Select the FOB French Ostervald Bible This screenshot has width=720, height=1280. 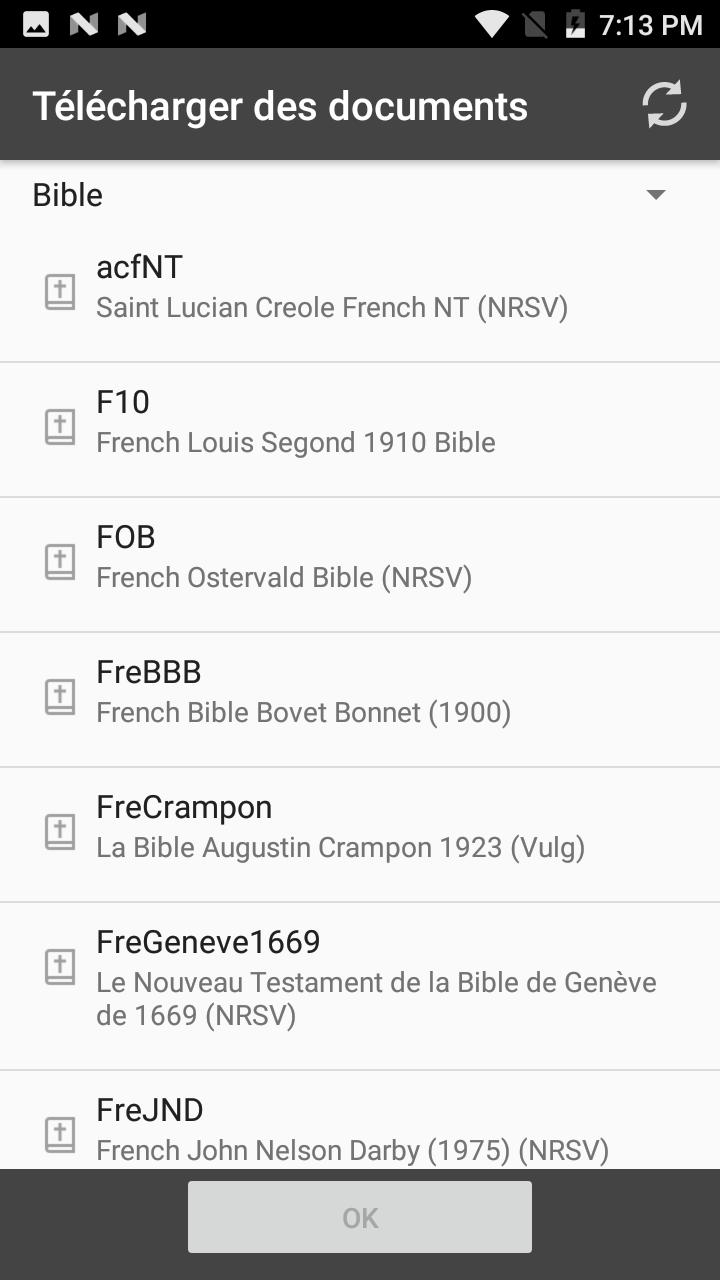click(360, 564)
